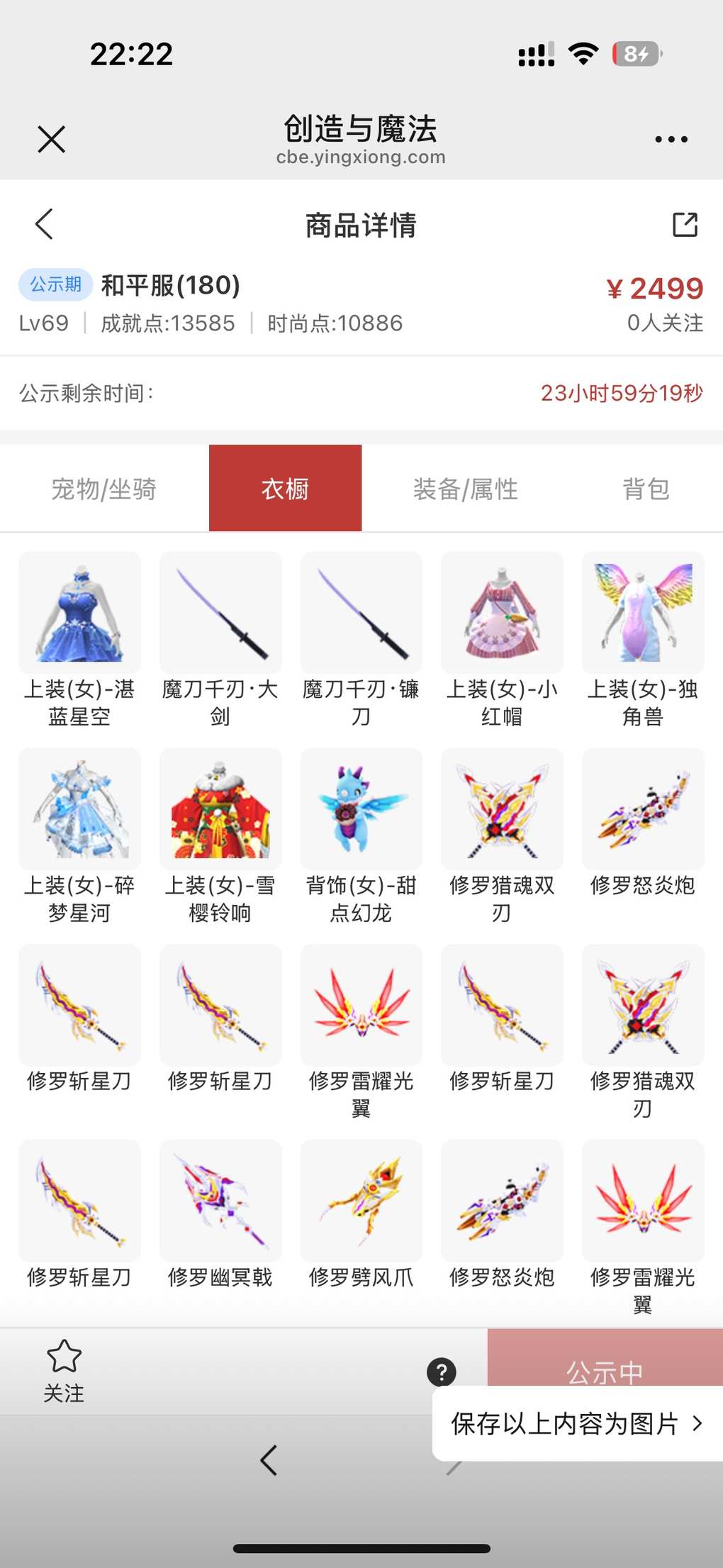View the 背饰(女)-甜点幻龙 item
723x1568 pixels.
coord(361,809)
